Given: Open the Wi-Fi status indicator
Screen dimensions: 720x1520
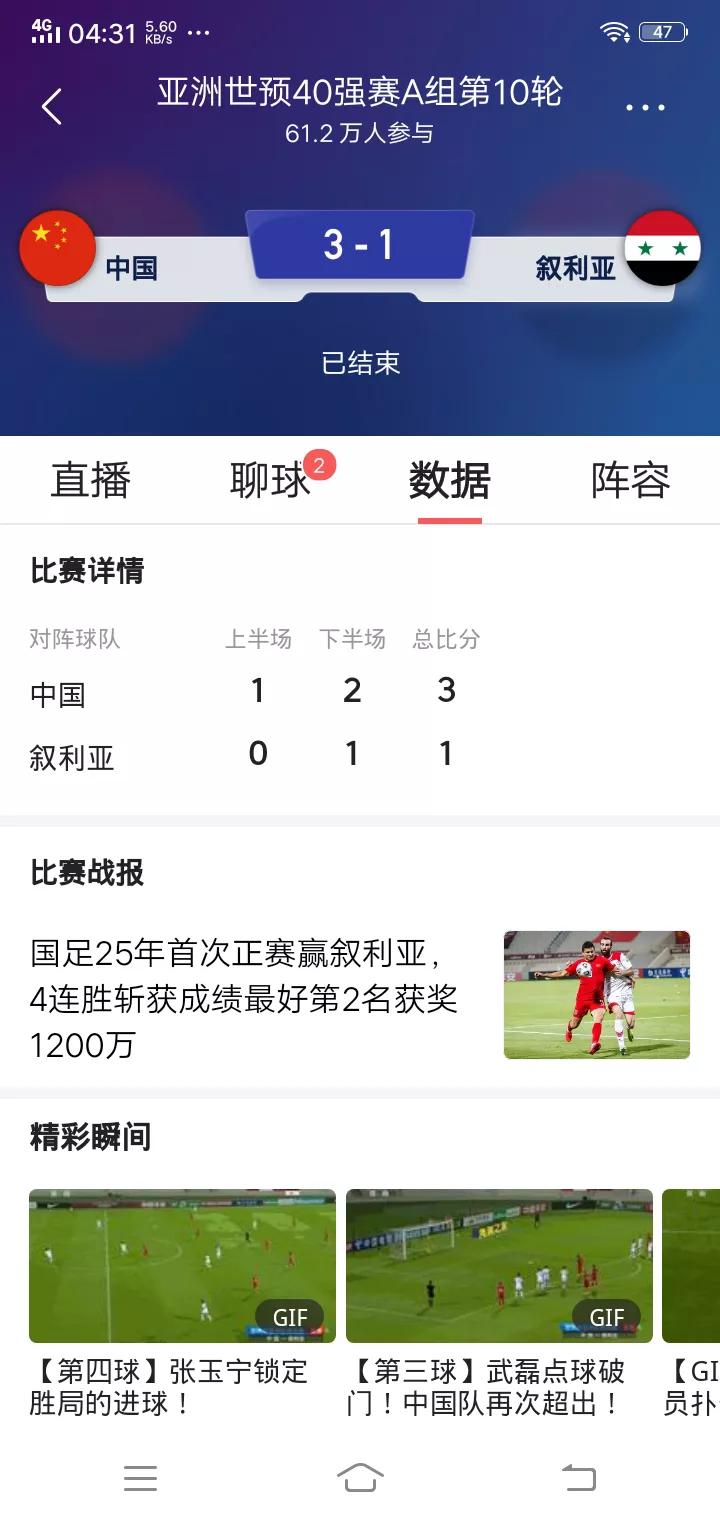Looking at the screenshot, I should 617,30.
